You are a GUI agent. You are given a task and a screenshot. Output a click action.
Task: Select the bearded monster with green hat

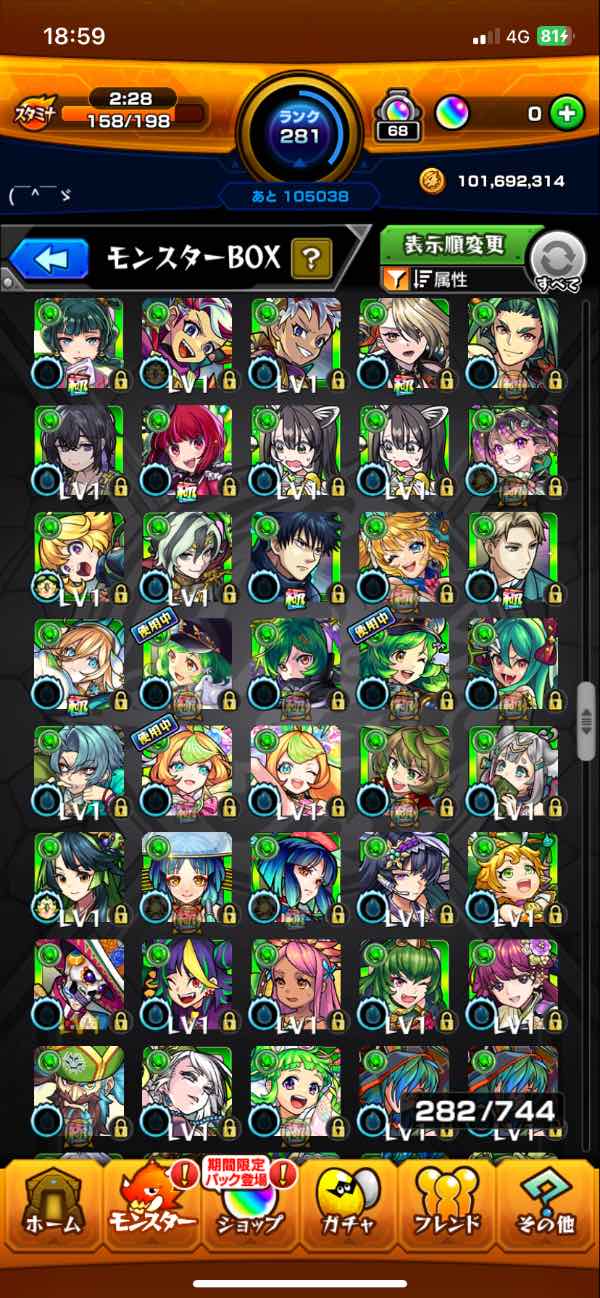tap(79, 1092)
